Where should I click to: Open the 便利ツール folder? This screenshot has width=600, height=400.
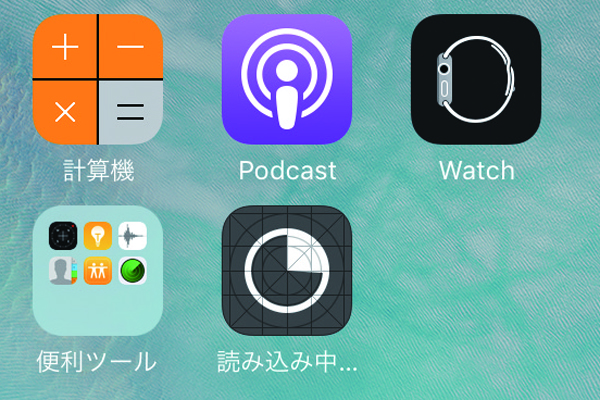[97, 270]
